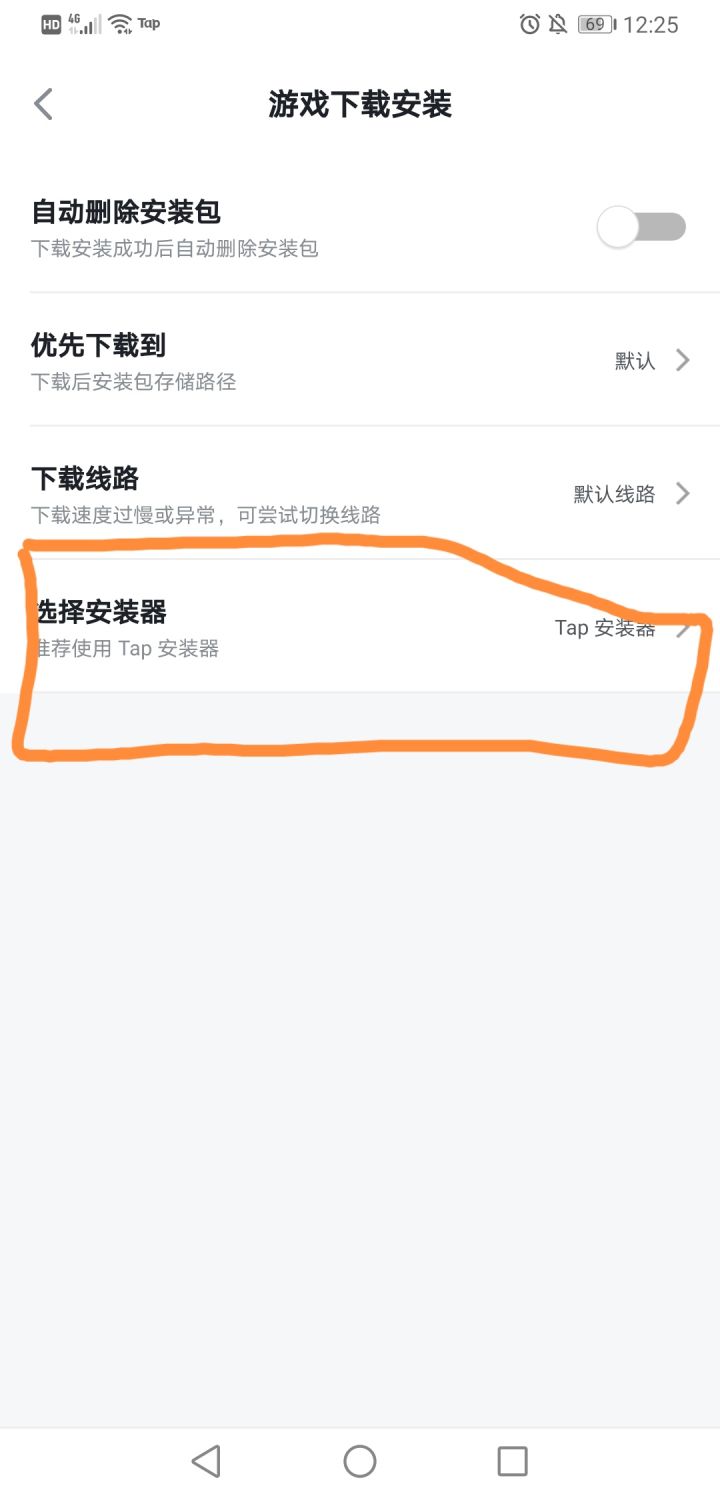Choose the Tap 安装器 option
720x1496 pixels.
[x=606, y=628]
